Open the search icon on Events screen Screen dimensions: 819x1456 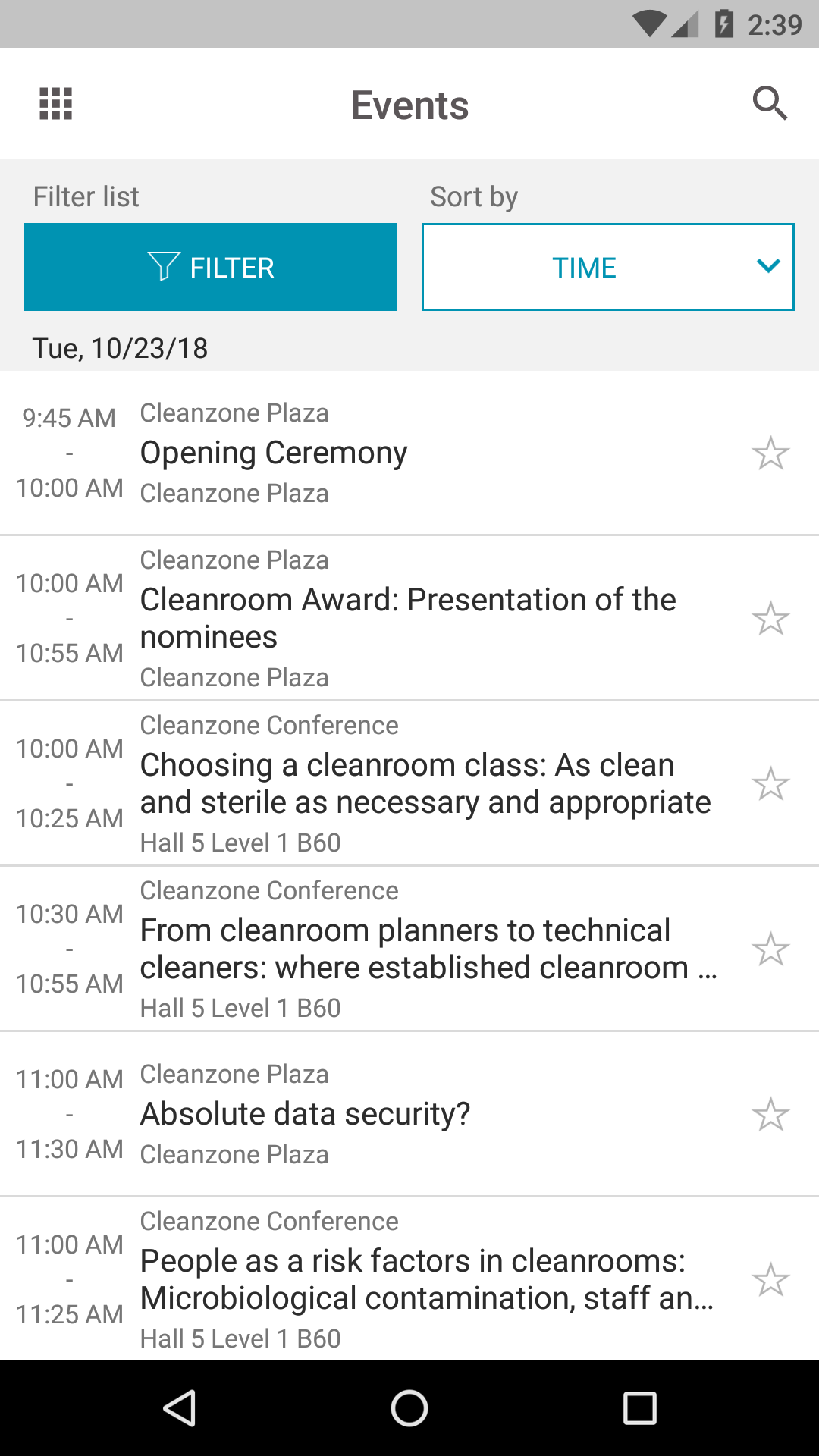[770, 104]
